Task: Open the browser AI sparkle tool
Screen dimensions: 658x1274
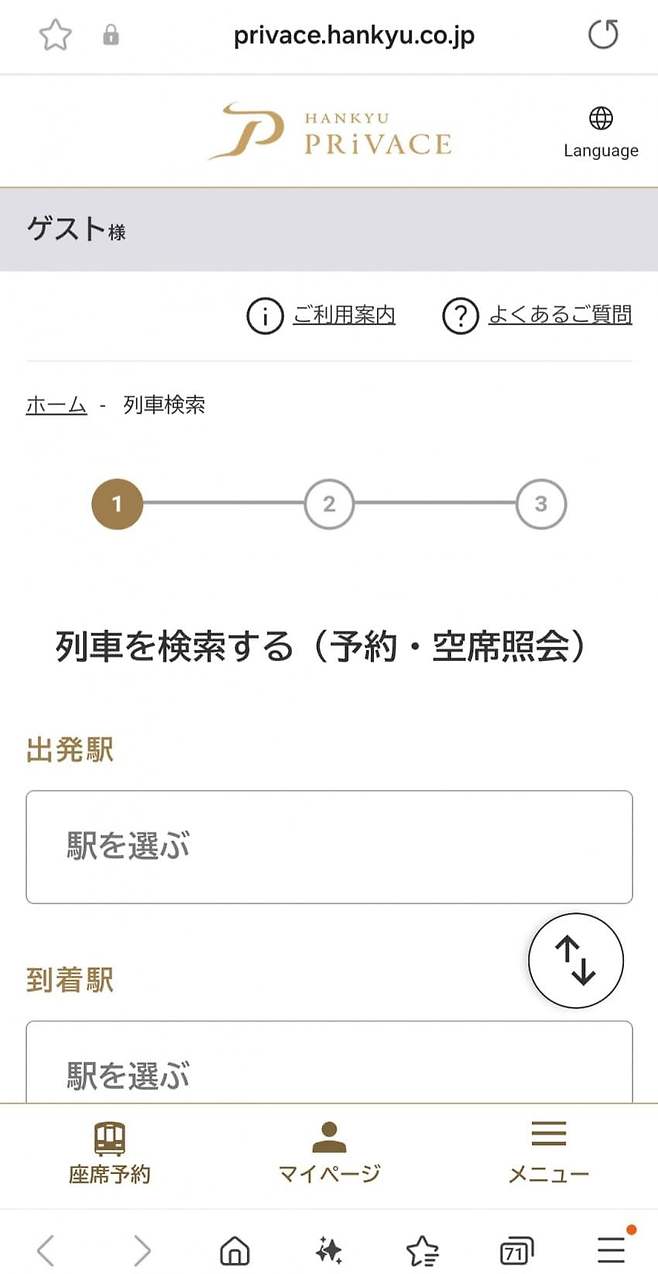Action: (329, 1250)
